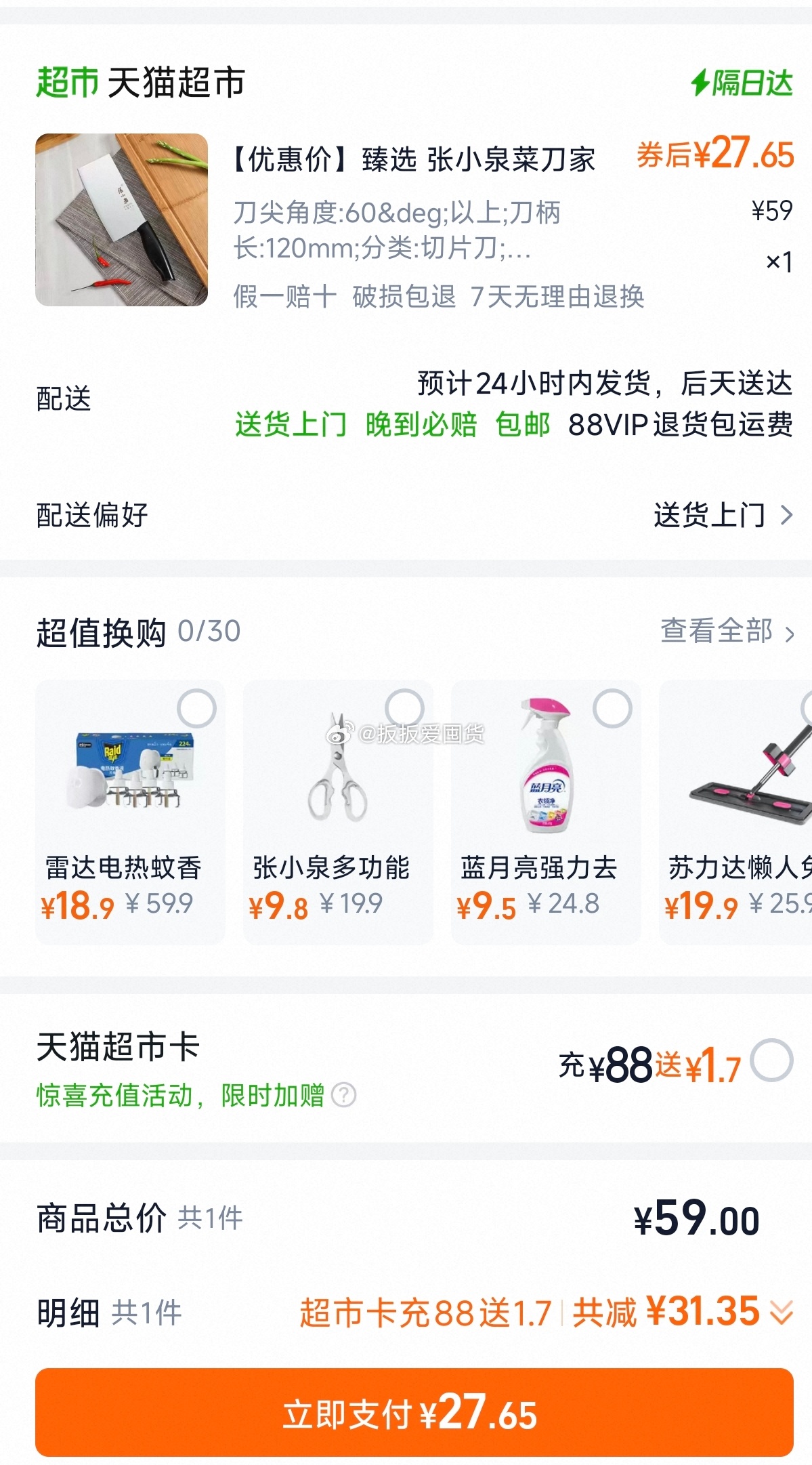Viewport: 812px width, 1465px height.
Task: Expand the 明细 共减 ¥31.35 details
Action: pos(781,1313)
